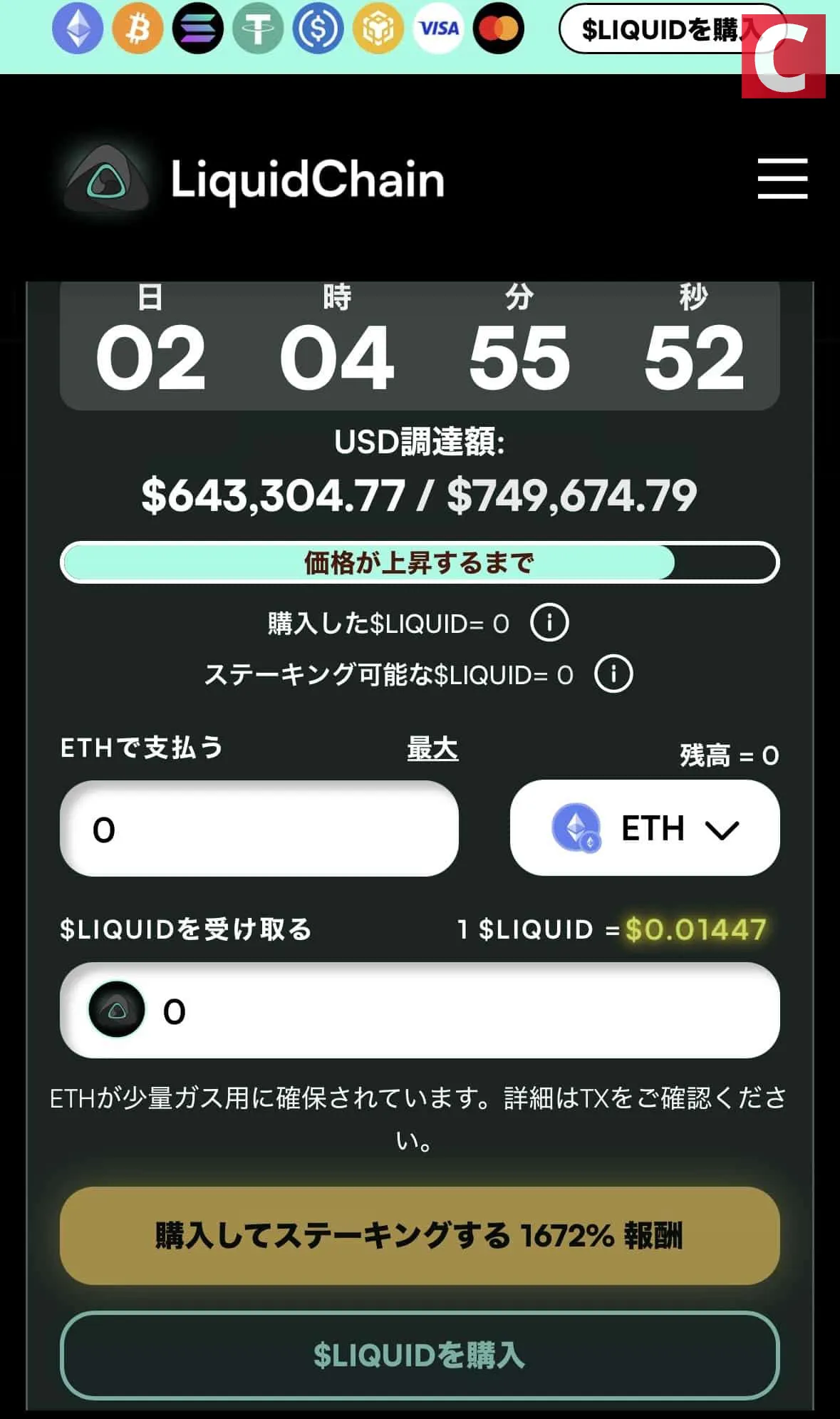The height and width of the screenshot is (1419, 840).
Task: Select the Solana icon
Action: coord(197,29)
